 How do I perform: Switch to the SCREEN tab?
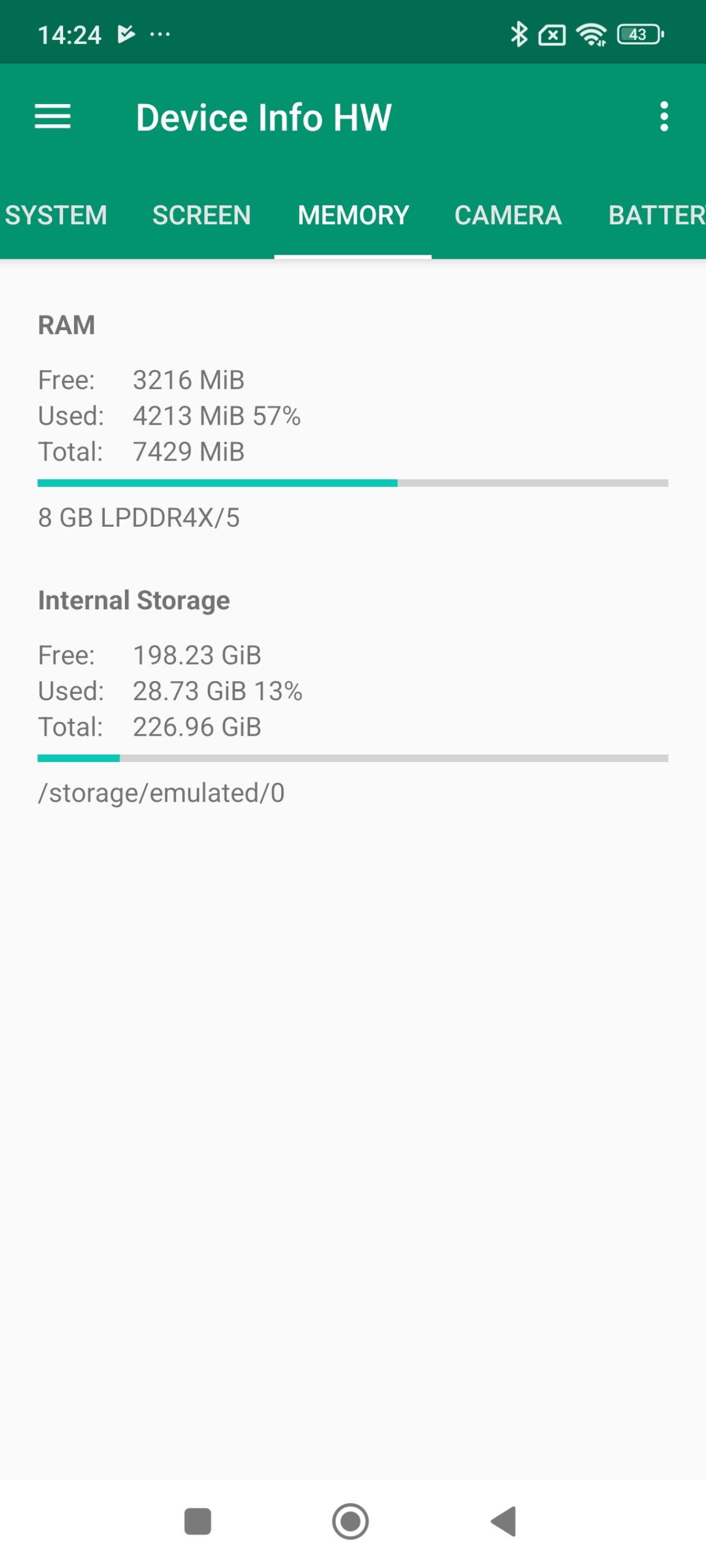202,216
